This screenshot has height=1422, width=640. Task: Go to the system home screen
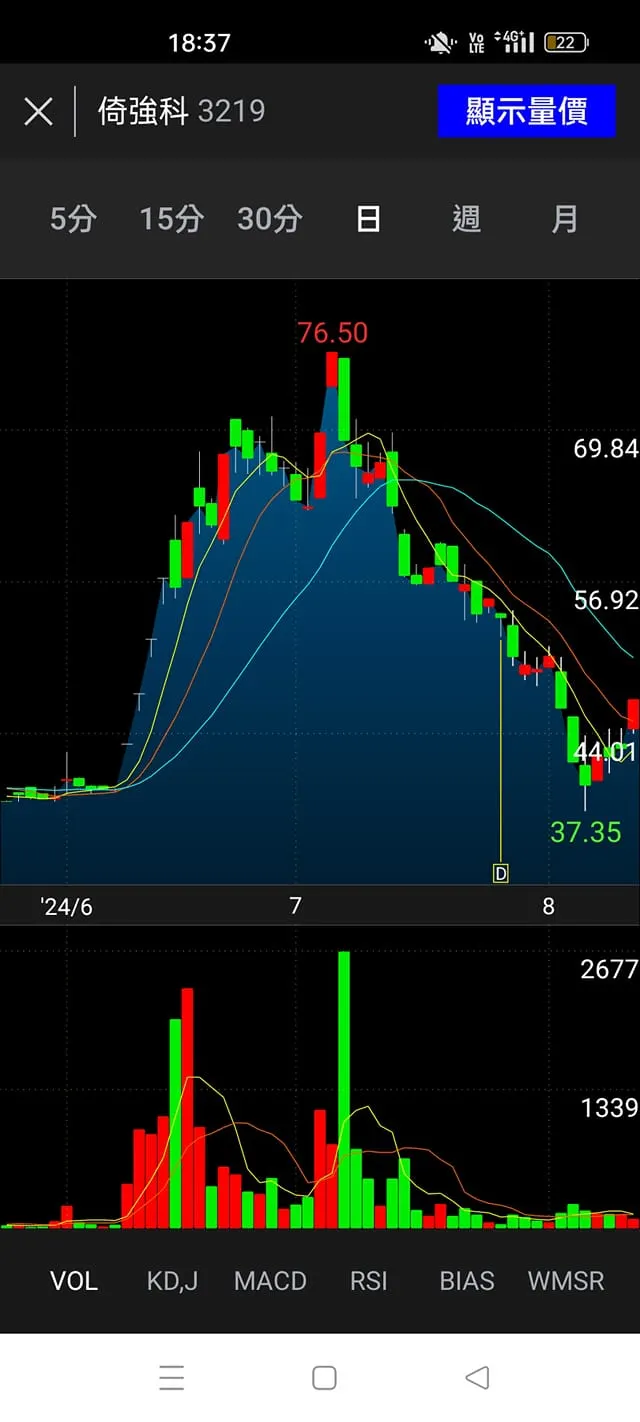[x=324, y=1378]
